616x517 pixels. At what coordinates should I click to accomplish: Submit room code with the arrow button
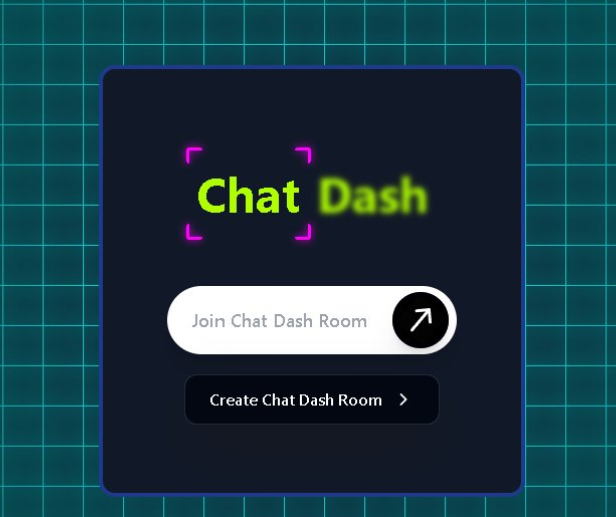point(420,320)
